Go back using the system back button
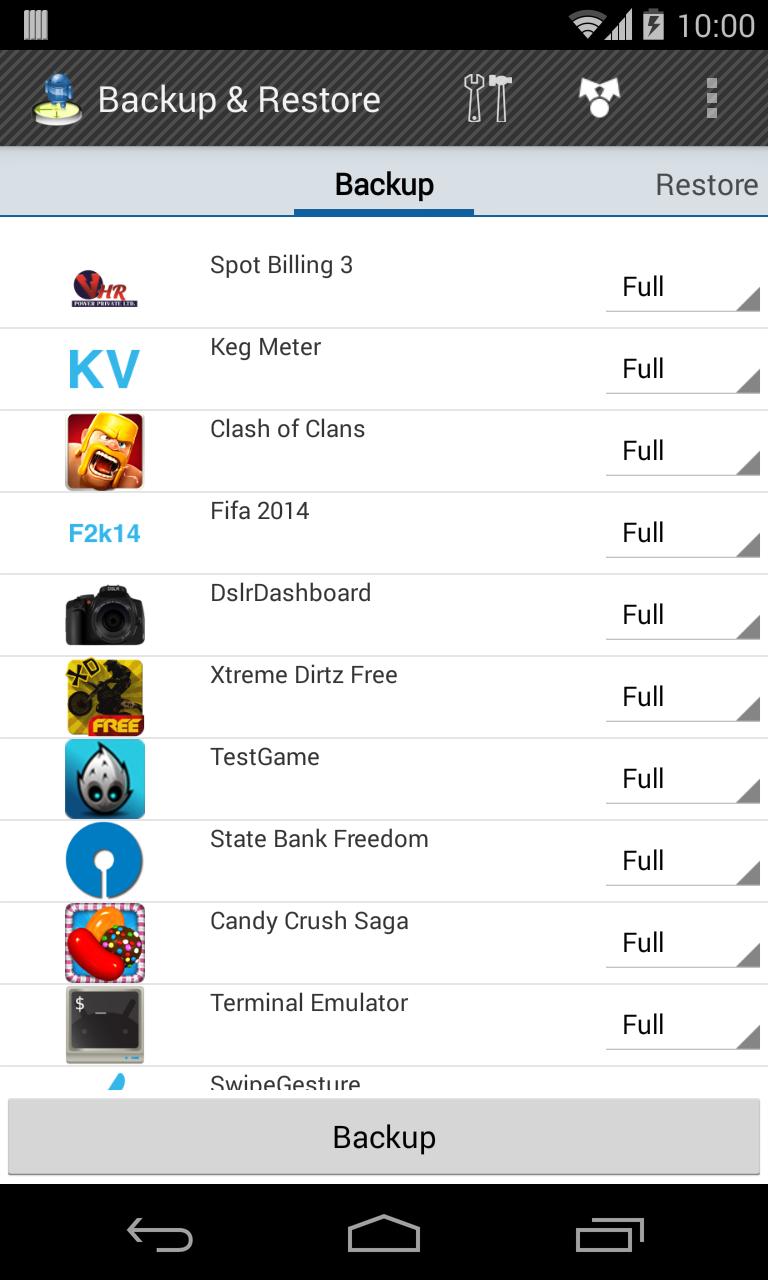The height and width of the screenshot is (1280, 768). (160, 1235)
